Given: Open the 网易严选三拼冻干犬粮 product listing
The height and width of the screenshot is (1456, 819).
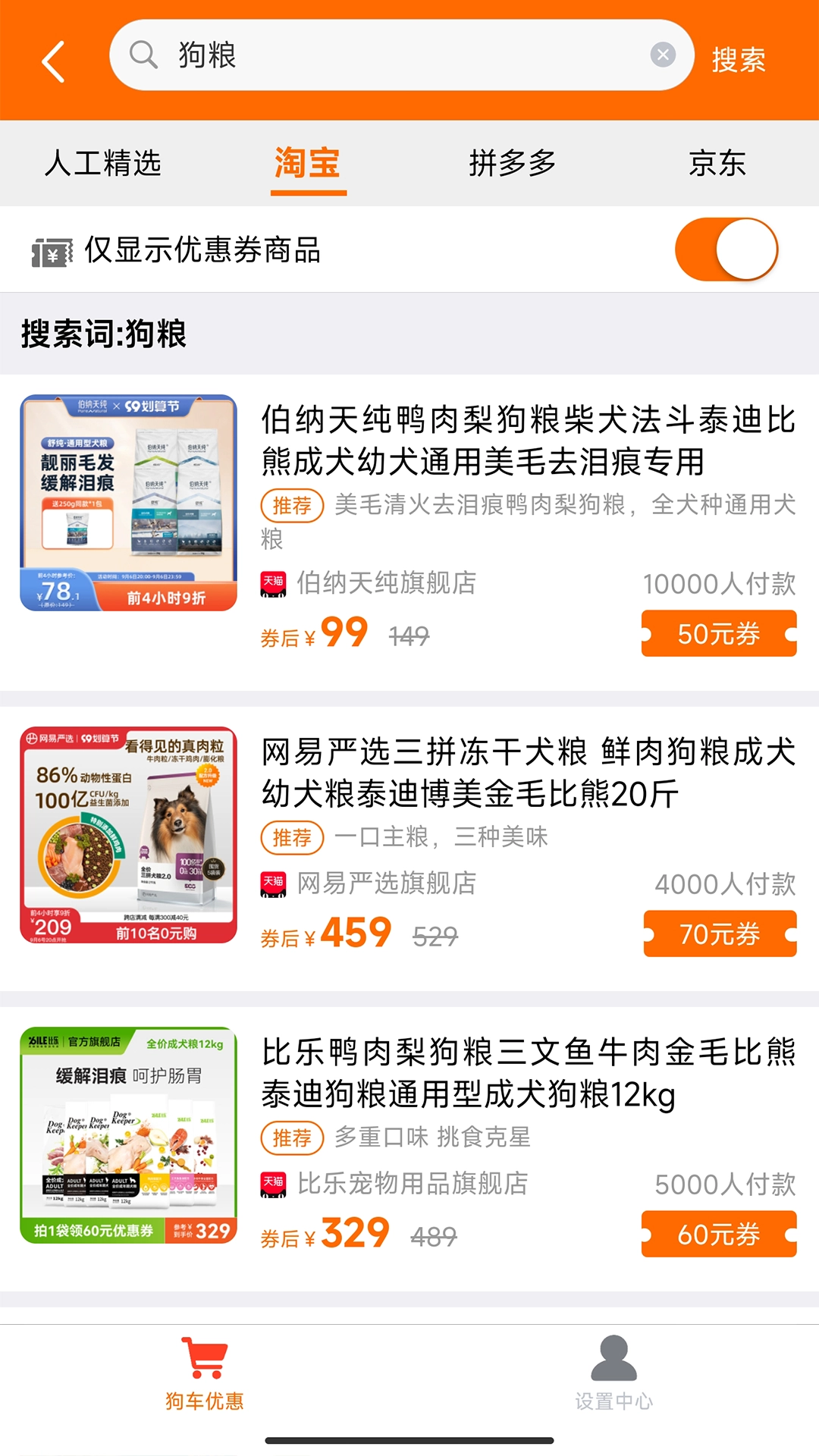Looking at the screenshot, I should [527, 772].
